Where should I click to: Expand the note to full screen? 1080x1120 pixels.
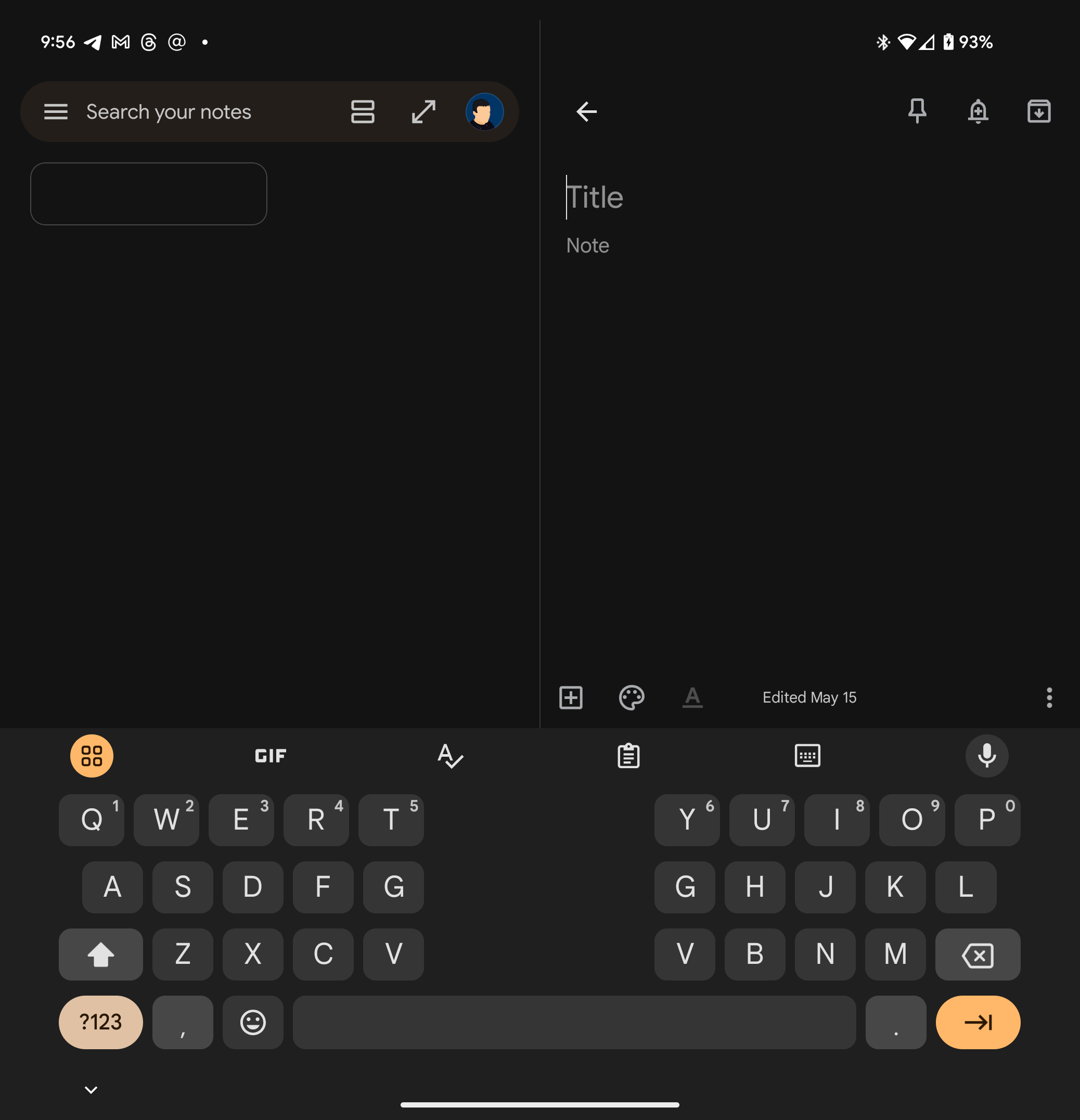(x=424, y=111)
